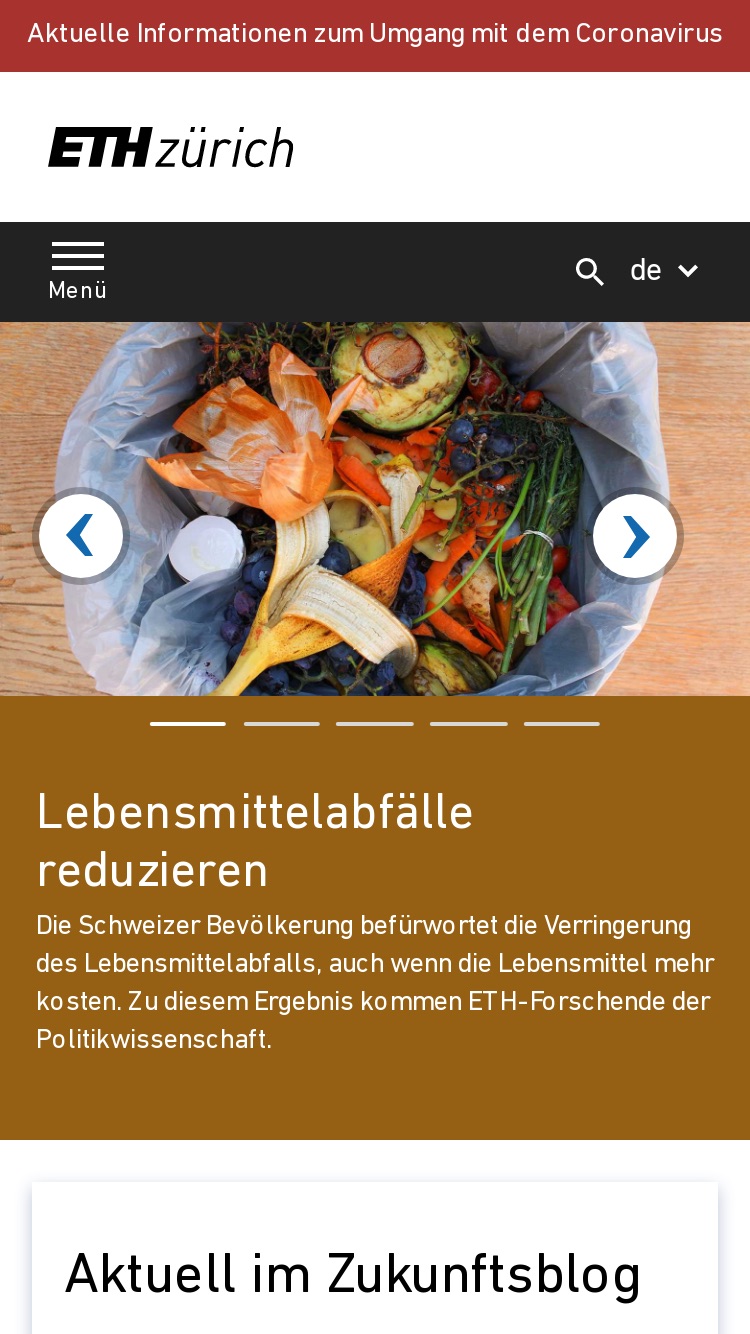Open the Menü hamburger button
The width and height of the screenshot is (750, 1334).
[78, 271]
